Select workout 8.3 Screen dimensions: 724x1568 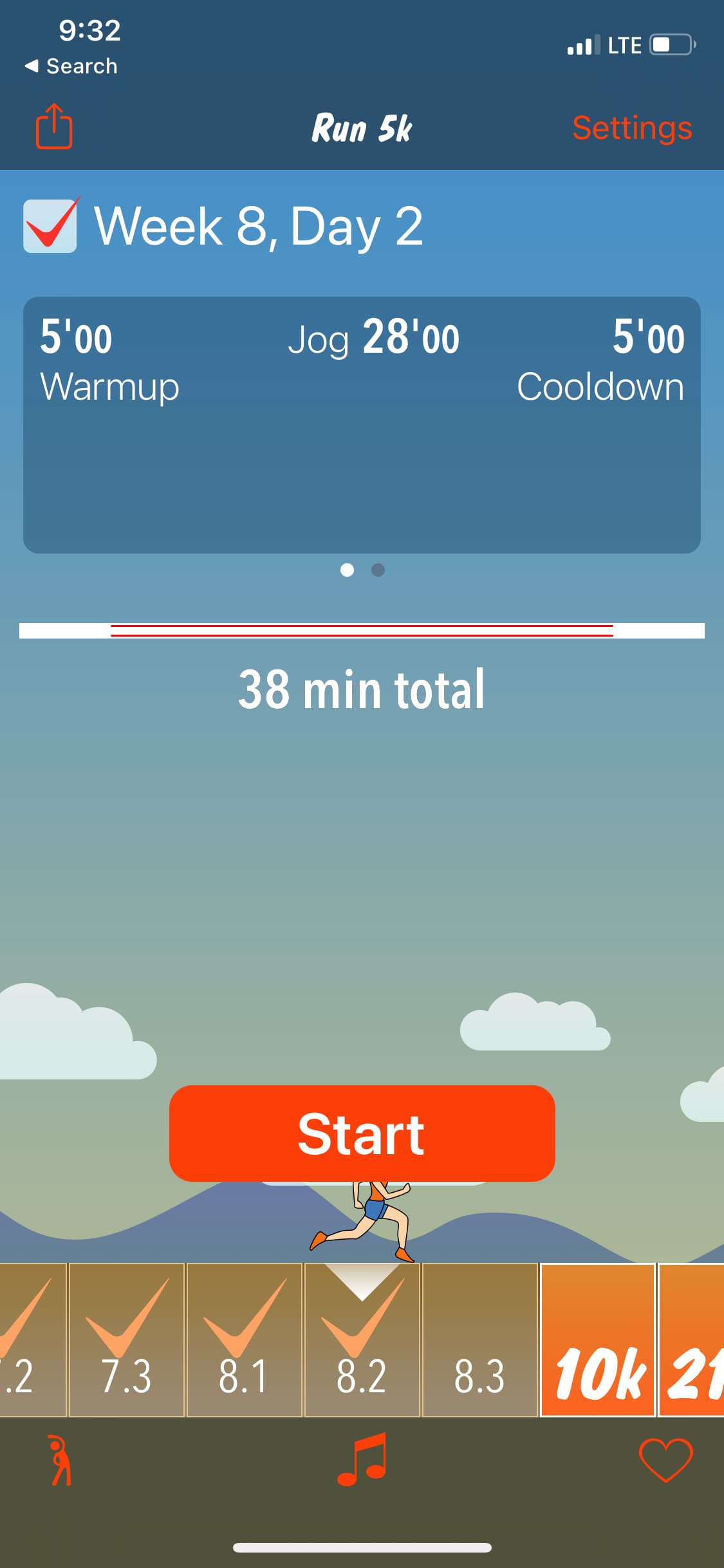point(479,1339)
